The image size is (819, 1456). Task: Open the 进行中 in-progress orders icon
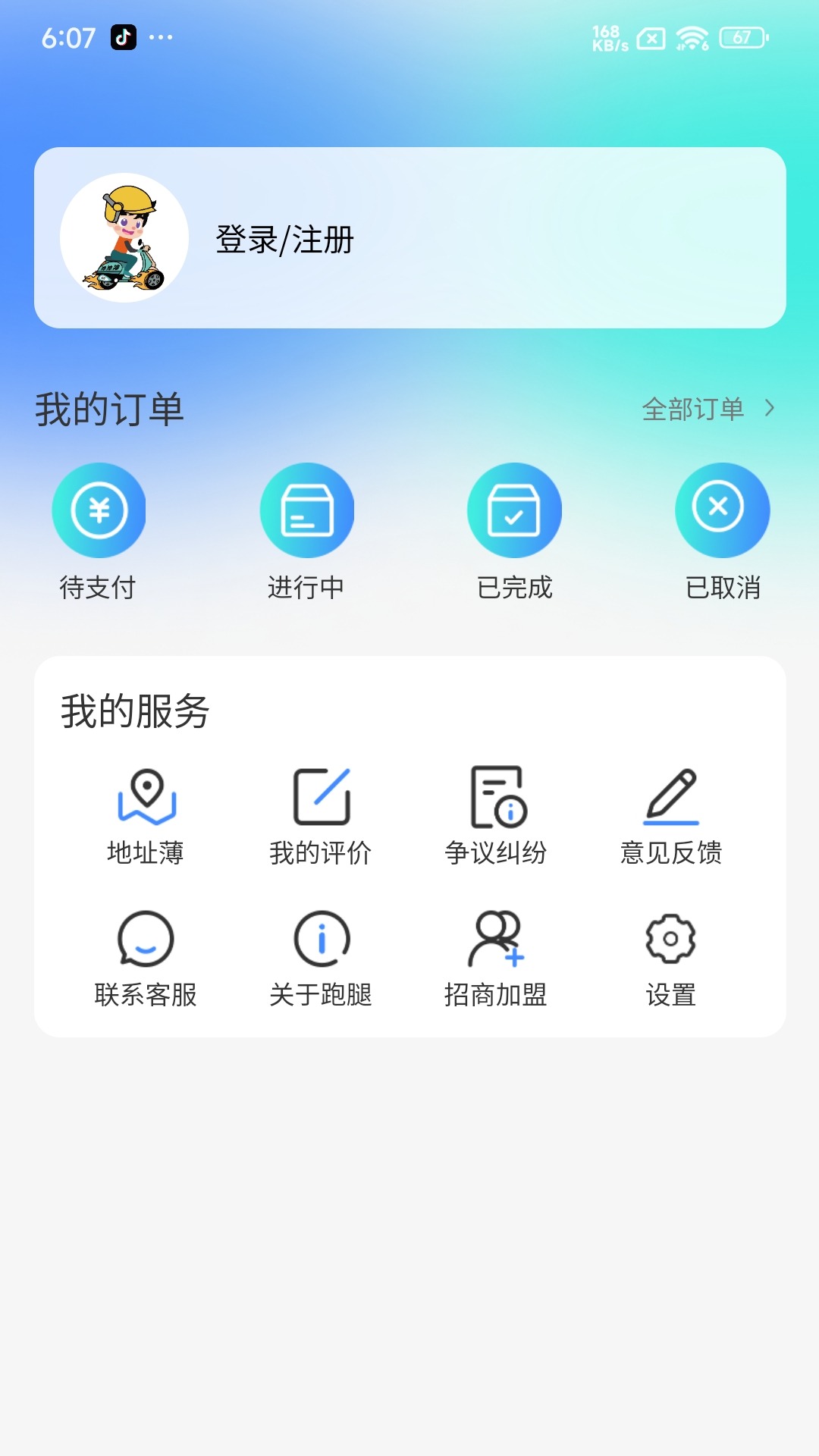point(306,510)
